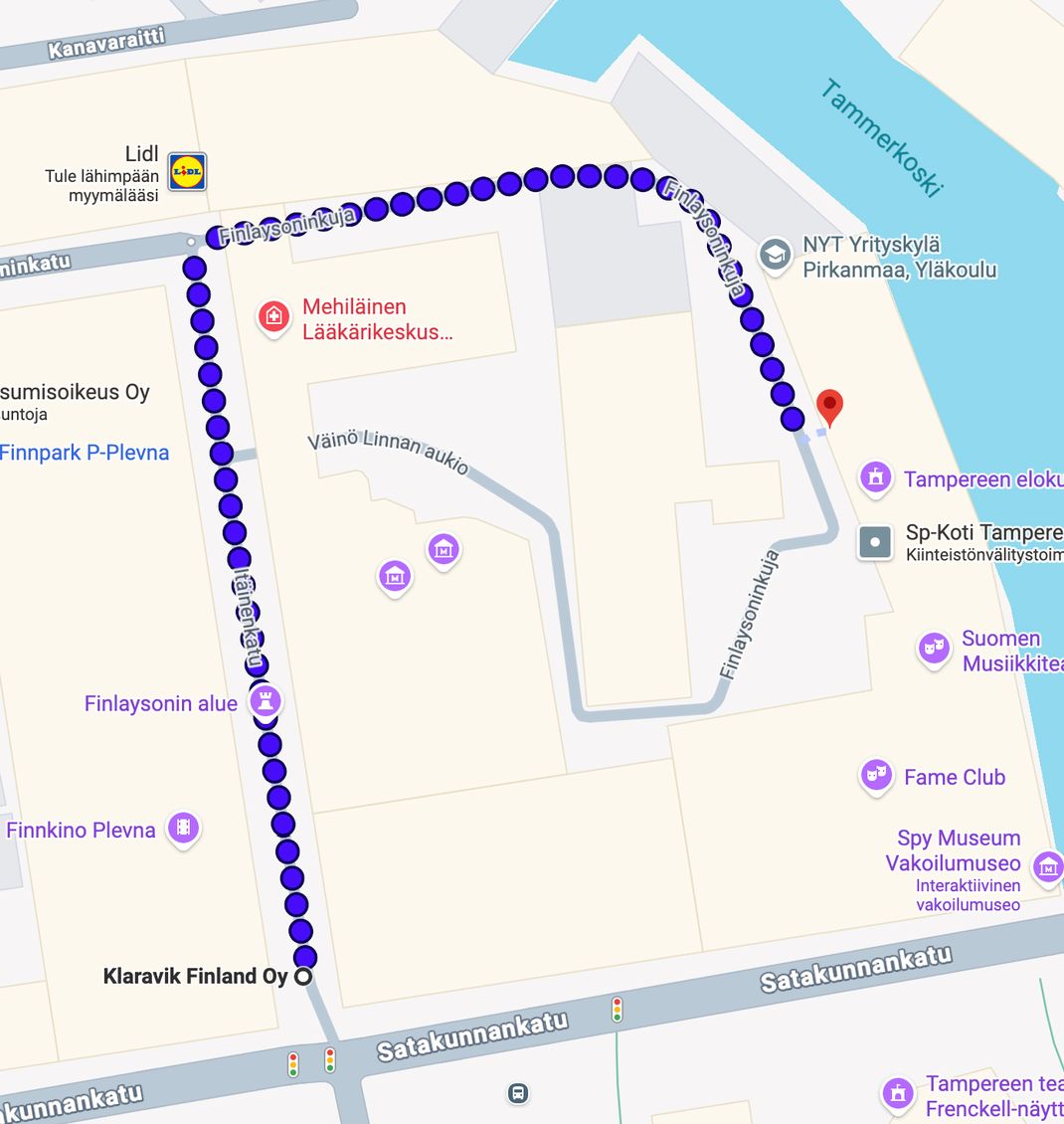Open Tampereen elokuva museum marker

point(875,477)
